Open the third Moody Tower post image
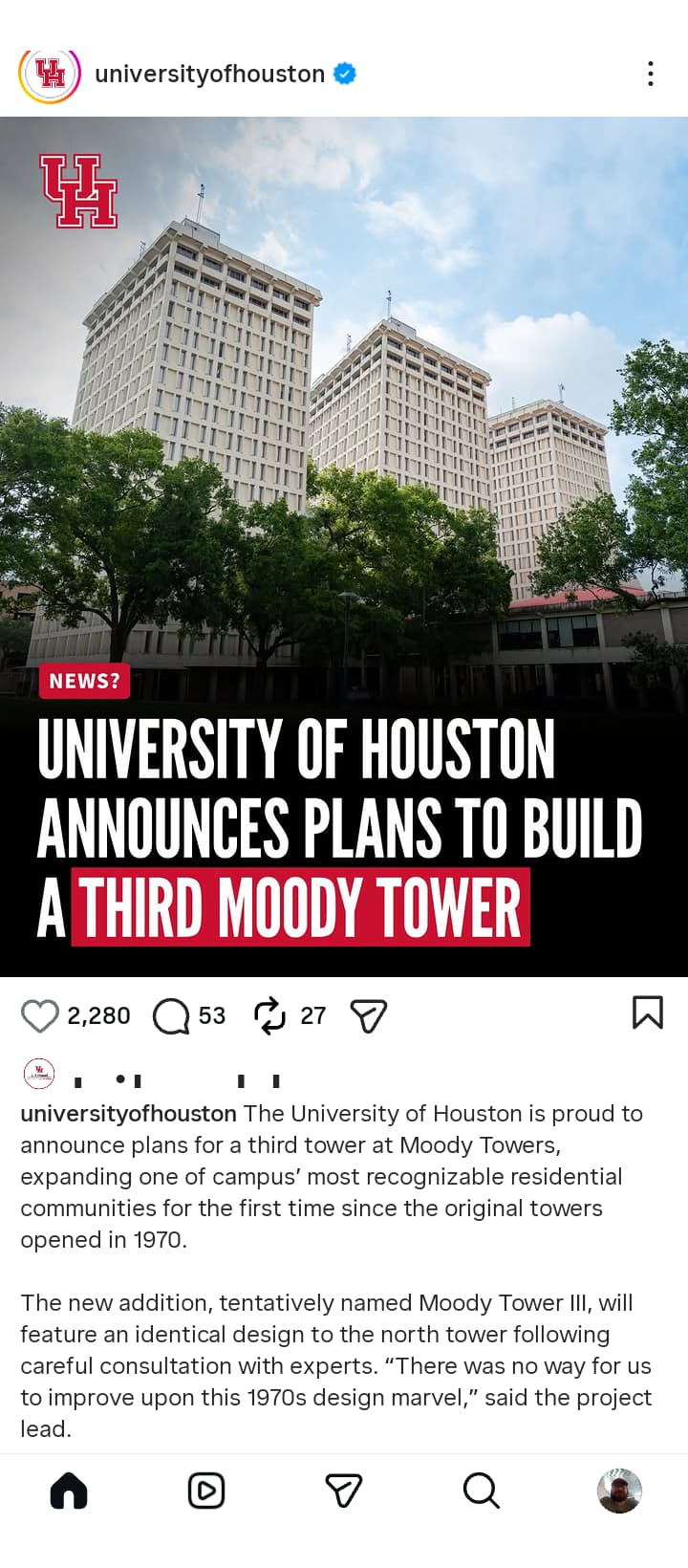Viewport: 688px width, 1568px height. (344, 545)
